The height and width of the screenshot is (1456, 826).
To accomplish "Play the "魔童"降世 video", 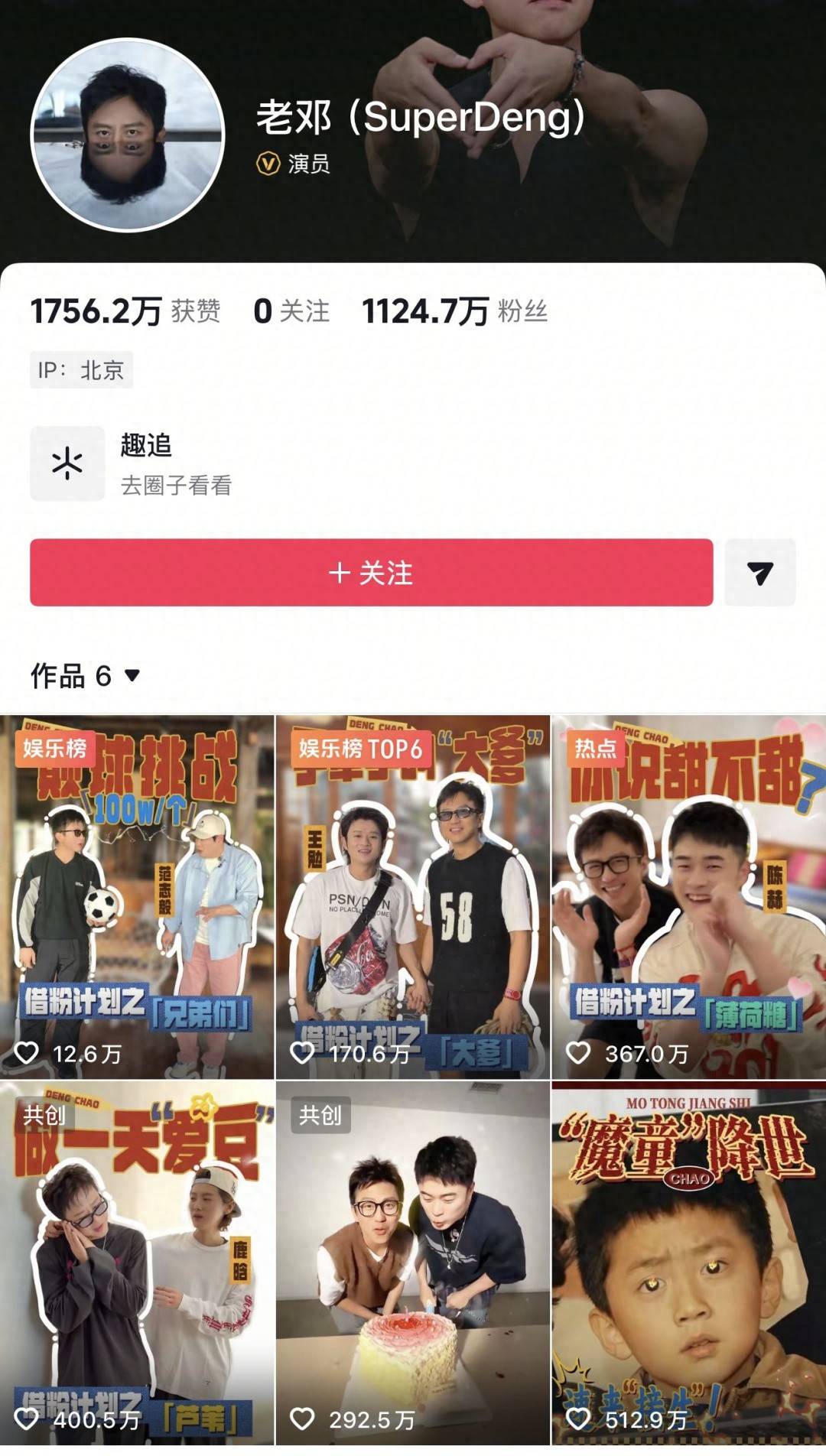I will 688,1262.
